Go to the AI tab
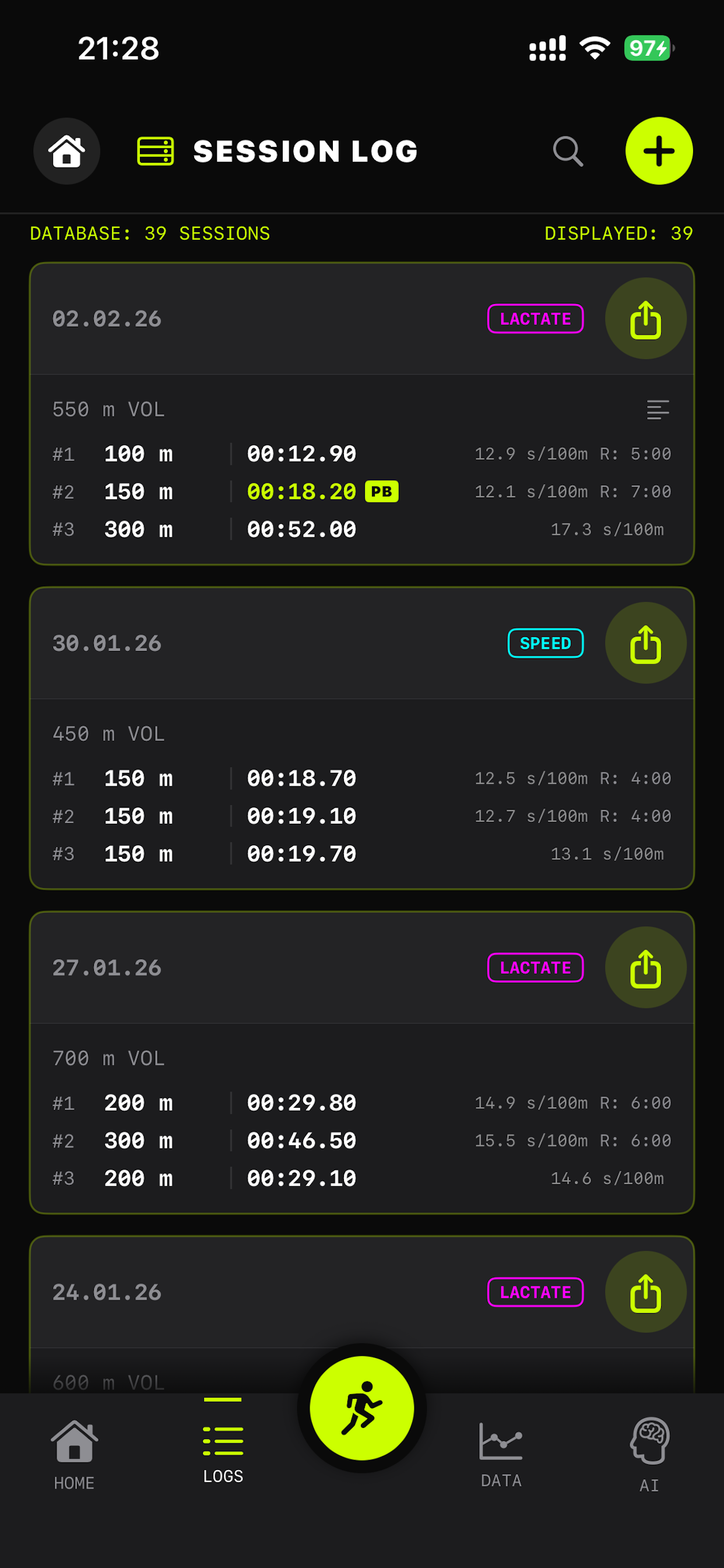The width and height of the screenshot is (724, 1568). (x=649, y=1455)
